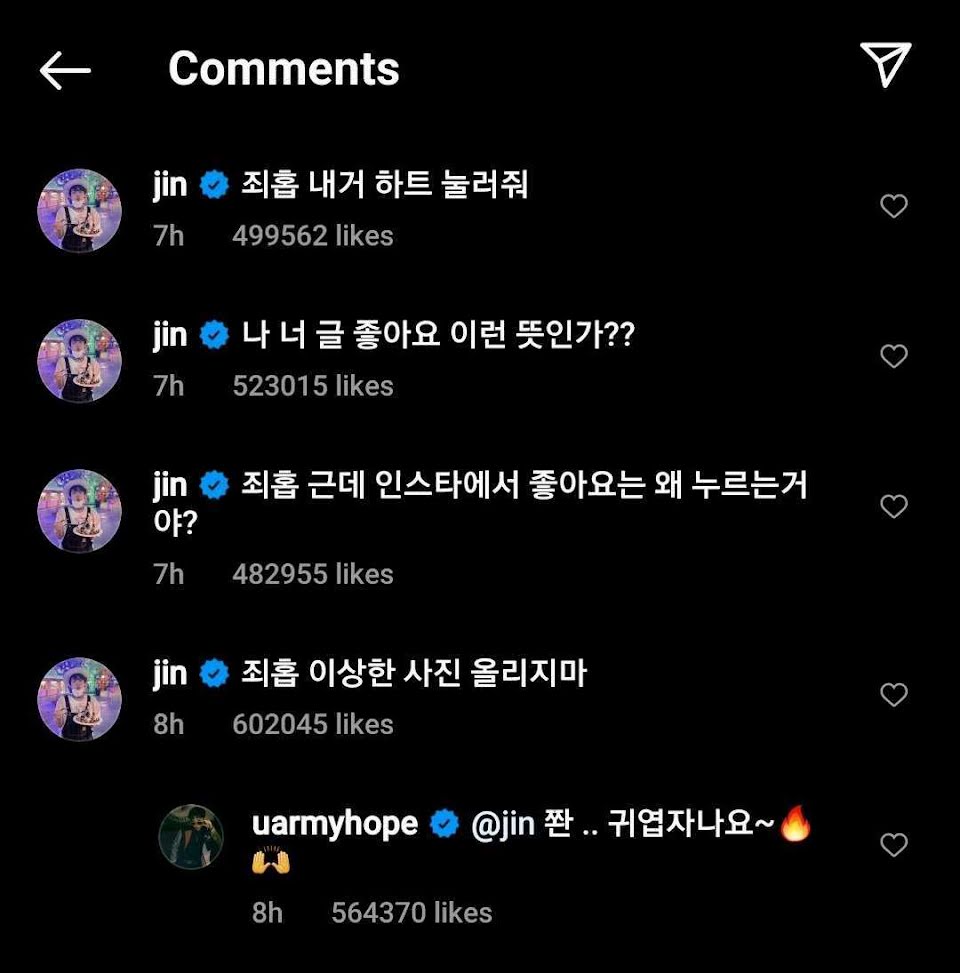Open jin's avatar beside the 602045 likes comment
The width and height of the screenshot is (960, 973).
(x=79, y=699)
